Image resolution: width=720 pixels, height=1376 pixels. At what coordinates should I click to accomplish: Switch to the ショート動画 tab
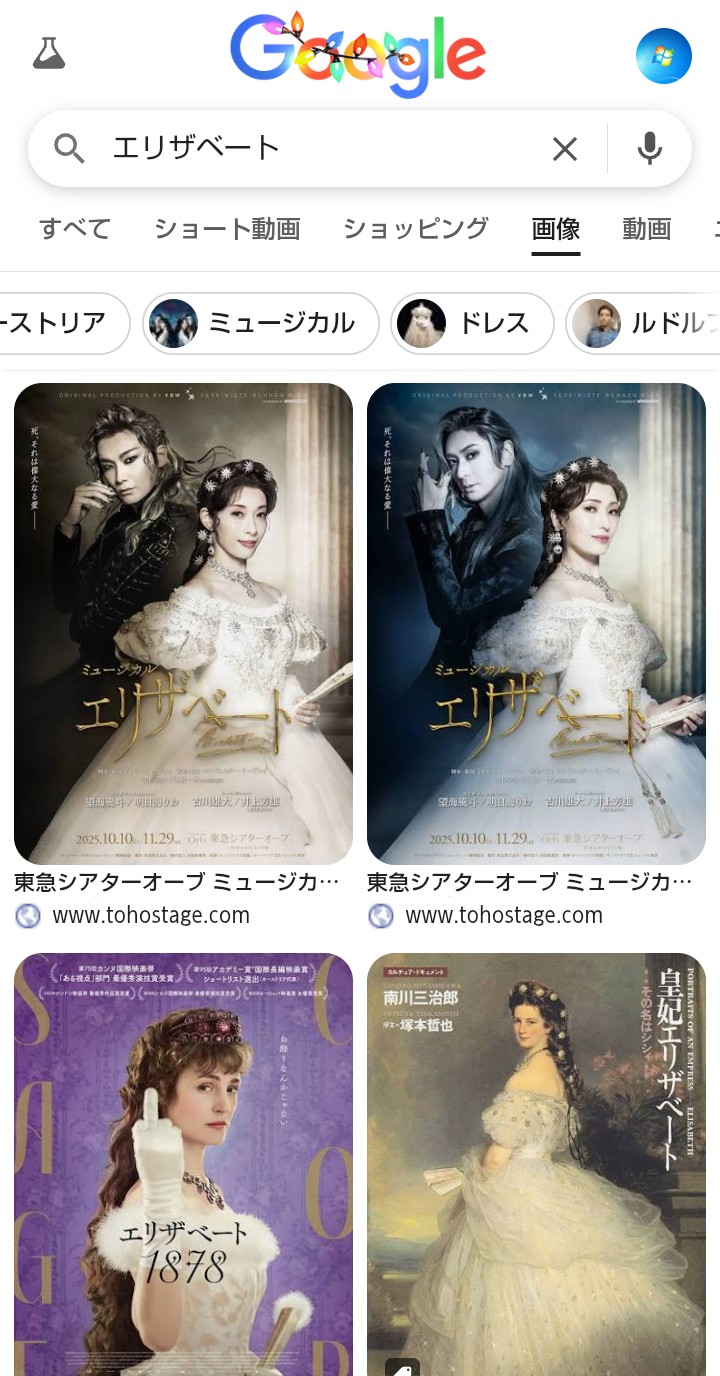click(x=227, y=229)
